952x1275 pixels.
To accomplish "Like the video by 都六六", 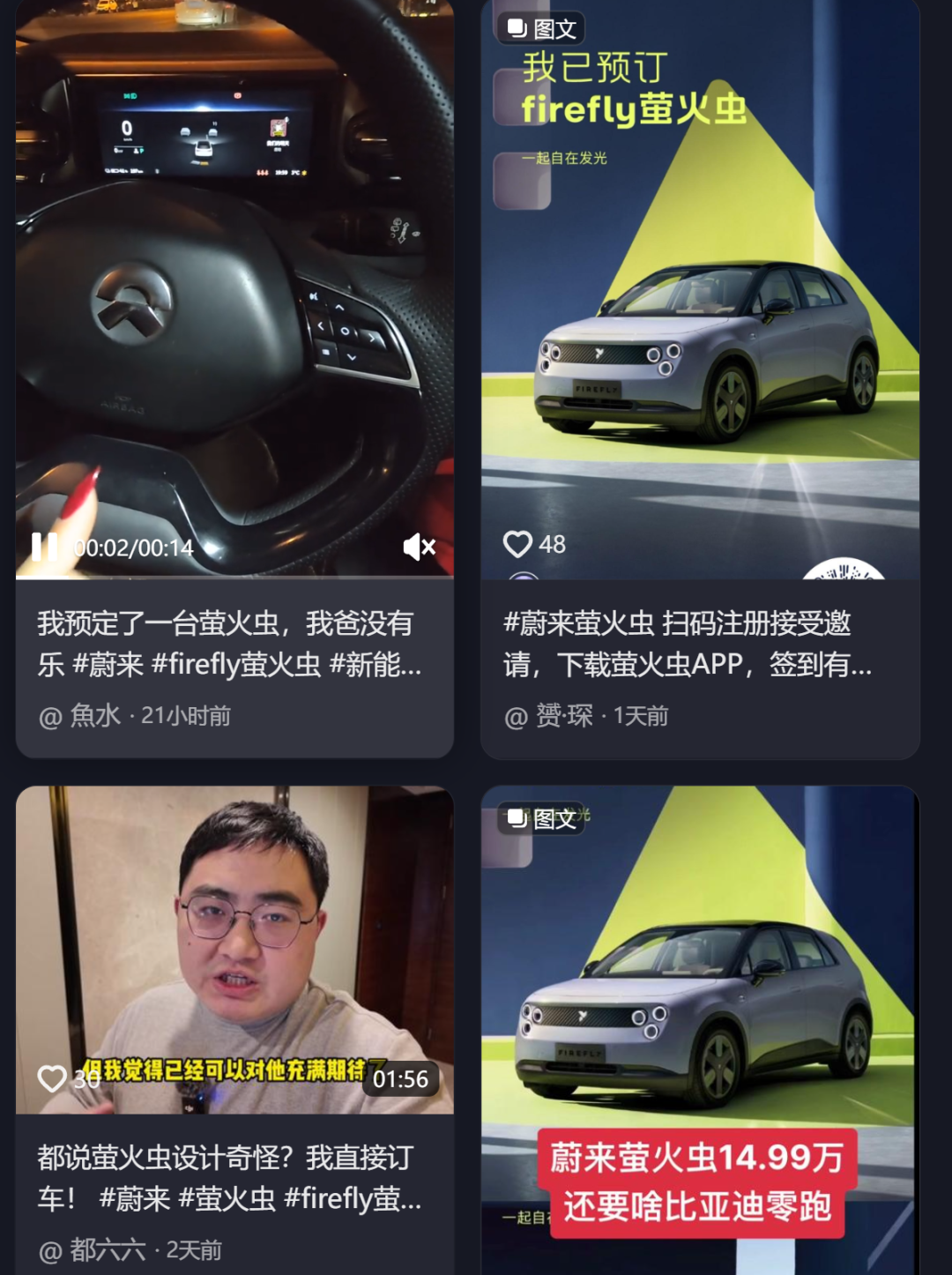I will pos(52,1077).
